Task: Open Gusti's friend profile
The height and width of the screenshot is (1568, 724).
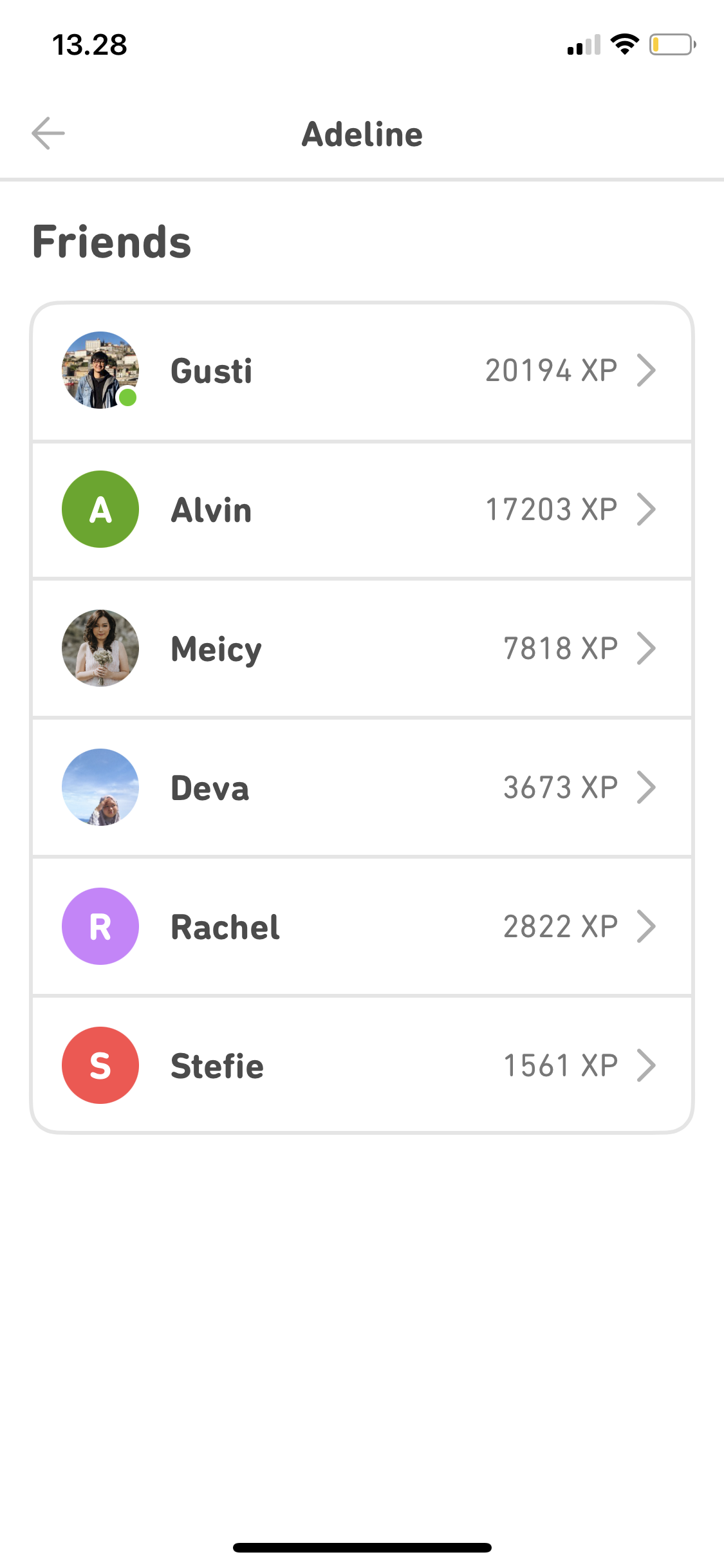Action: (x=362, y=371)
